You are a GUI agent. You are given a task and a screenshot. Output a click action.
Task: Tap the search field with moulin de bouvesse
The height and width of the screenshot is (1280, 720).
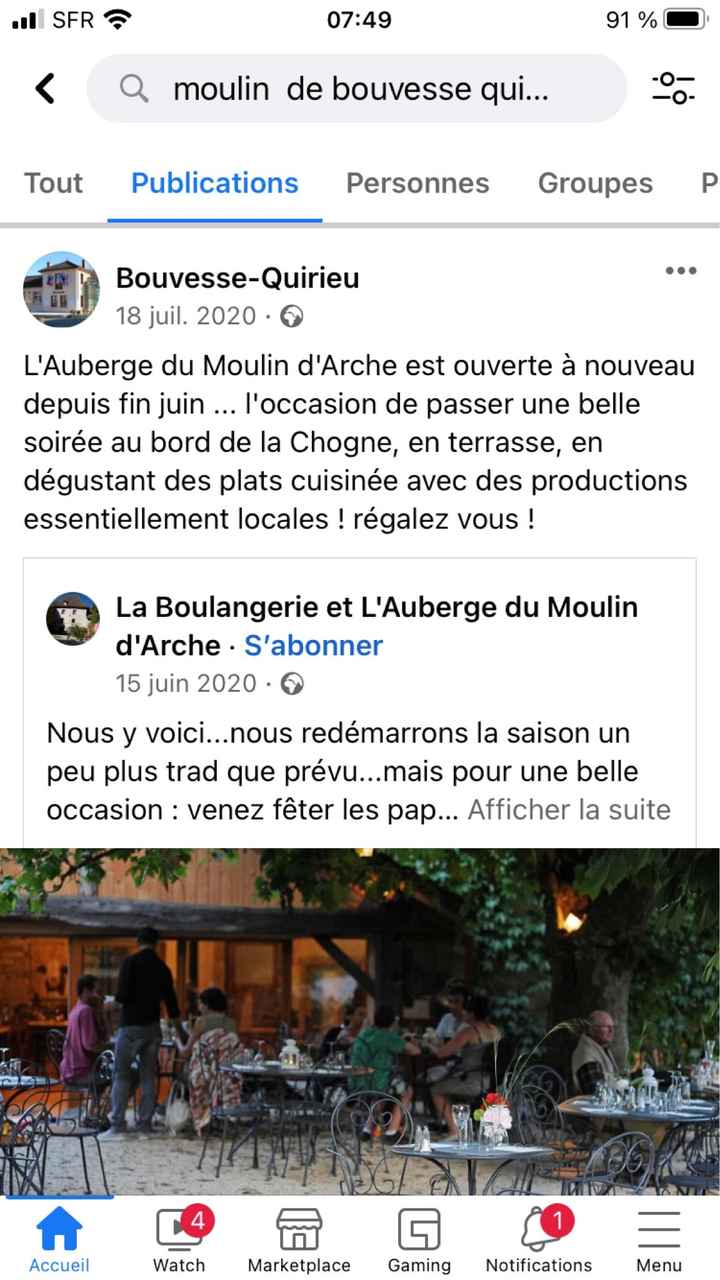(x=360, y=88)
